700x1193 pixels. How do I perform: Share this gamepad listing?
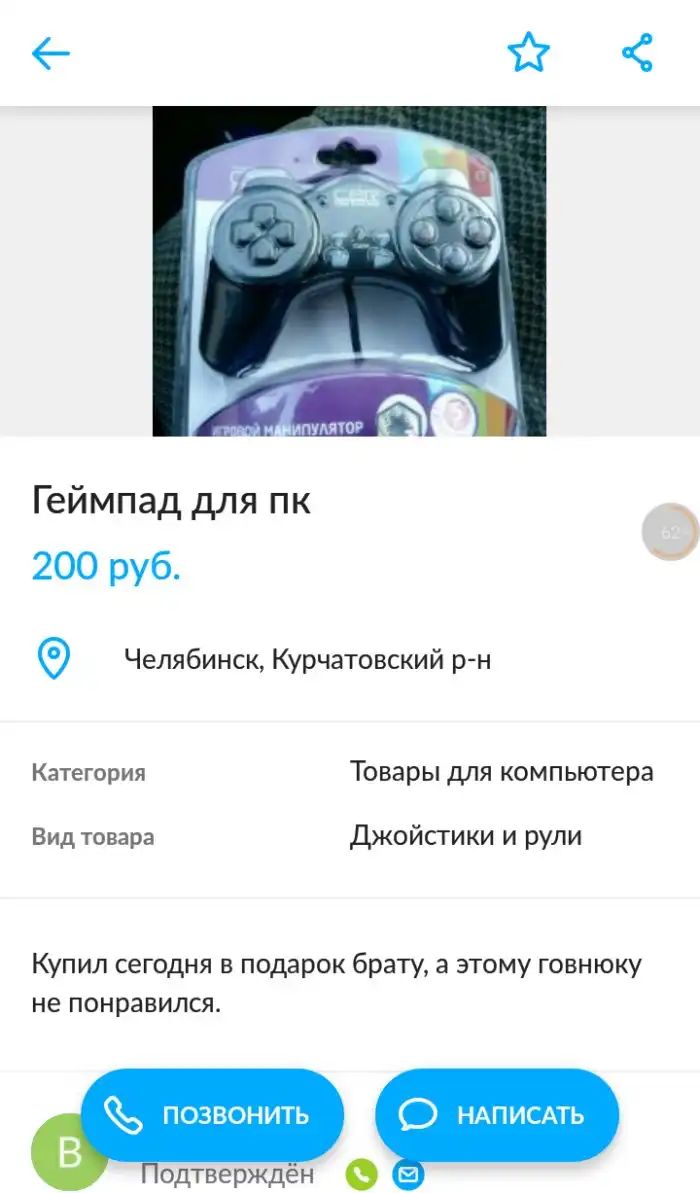[637, 53]
